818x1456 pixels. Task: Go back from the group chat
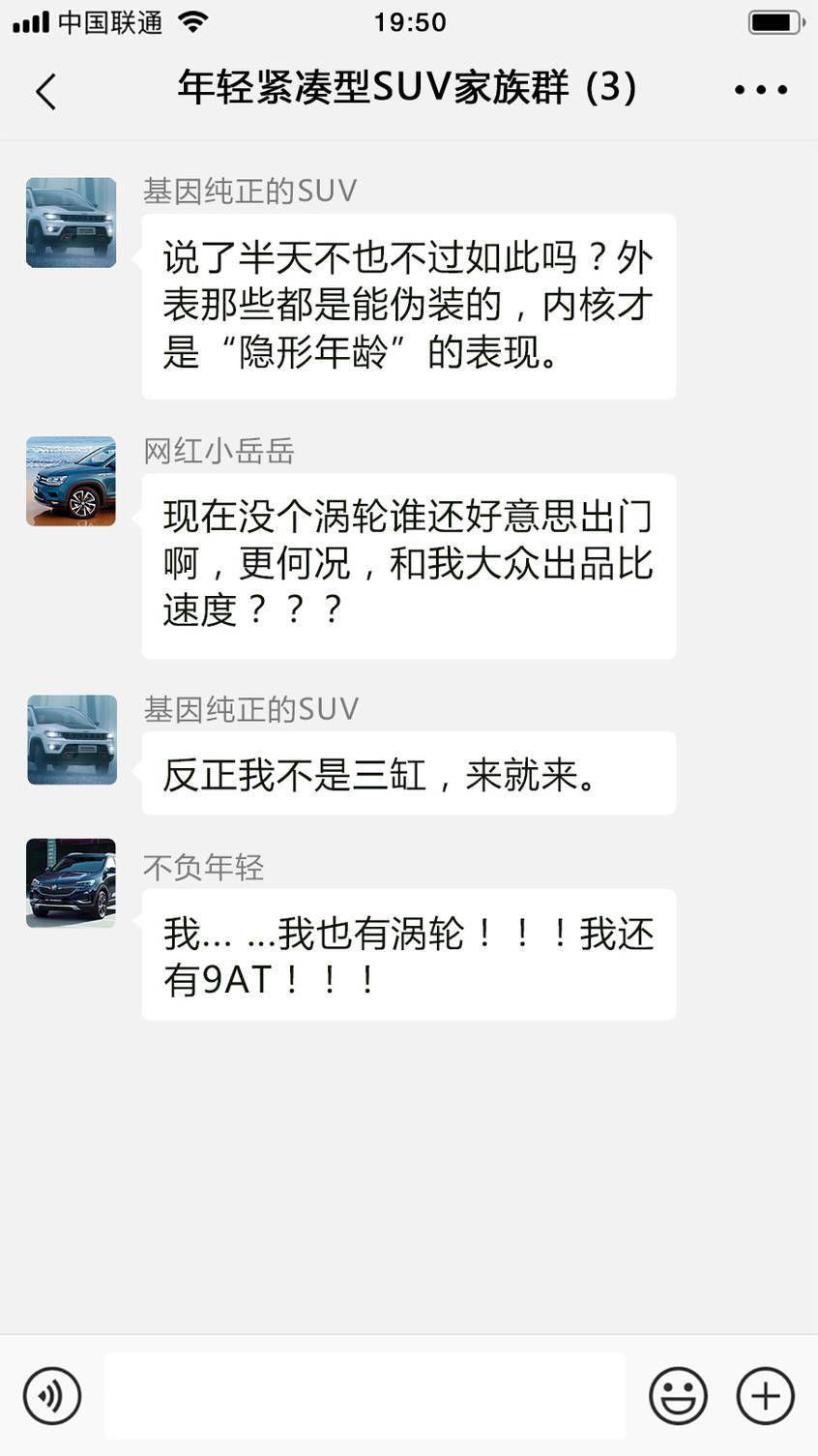45,91
